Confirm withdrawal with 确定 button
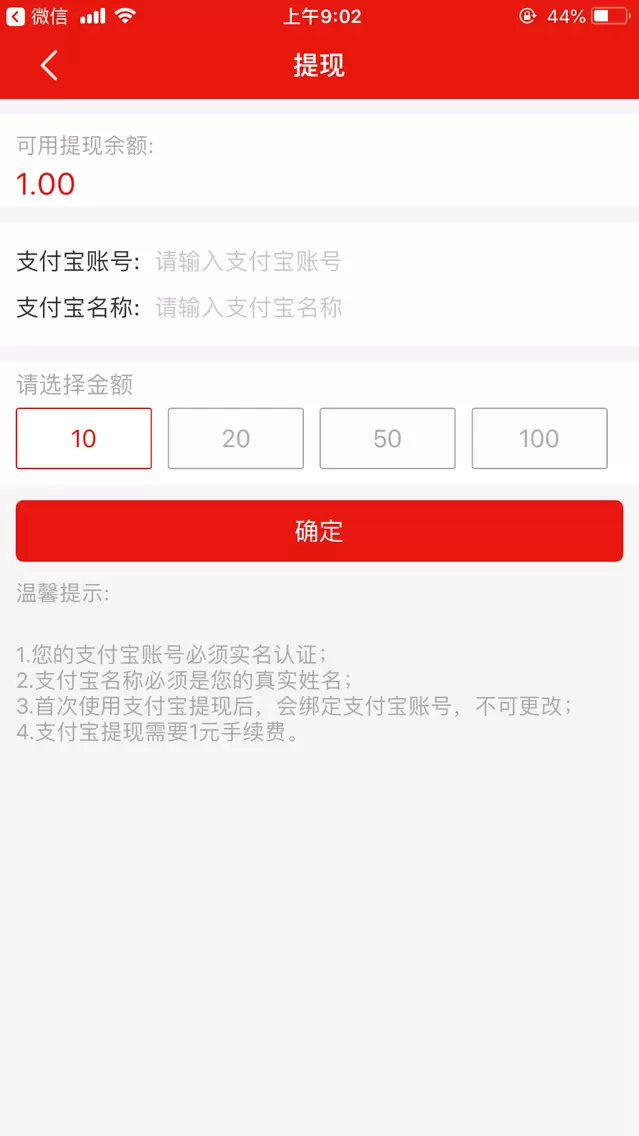The image size is (639, 1136). [x=319, y=531]
